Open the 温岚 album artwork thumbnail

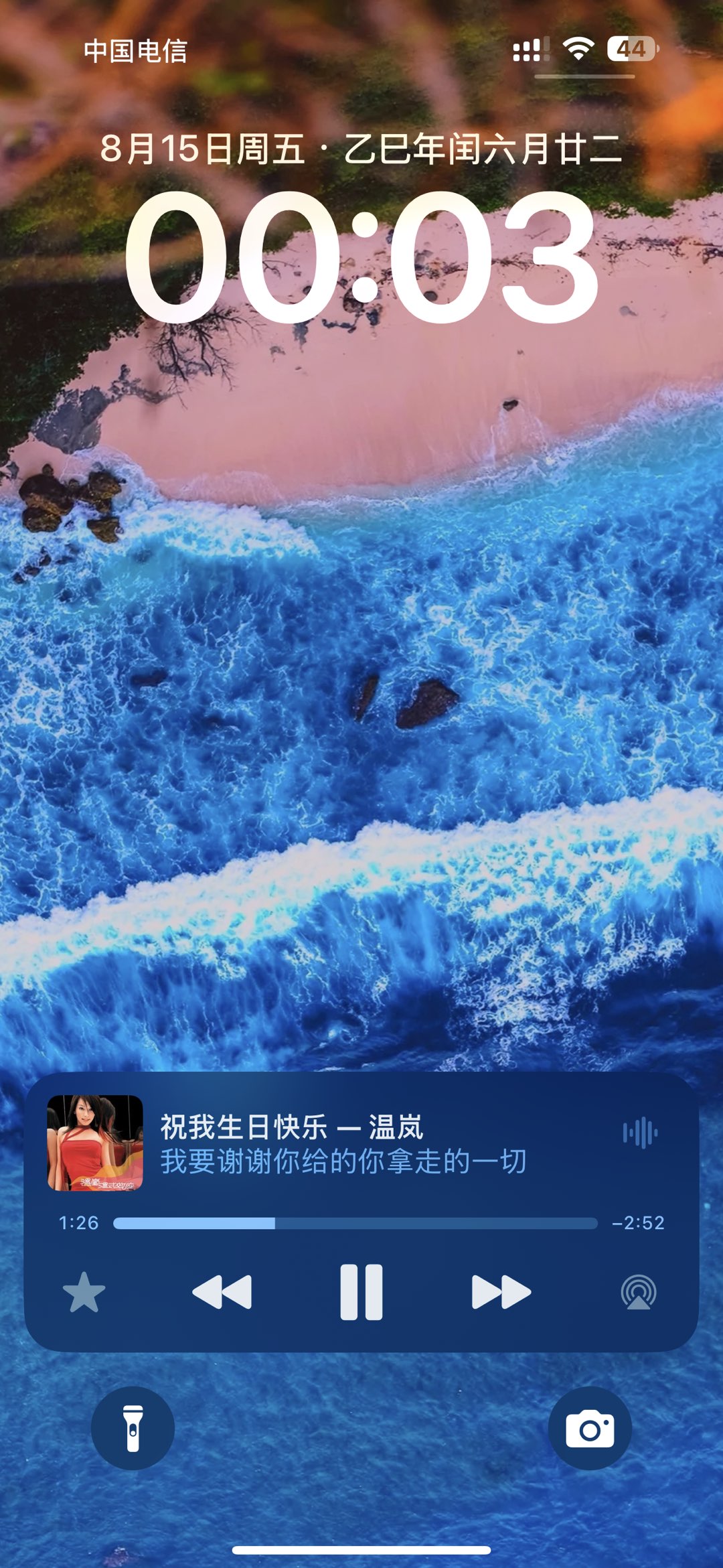(x=95, y=1143)
